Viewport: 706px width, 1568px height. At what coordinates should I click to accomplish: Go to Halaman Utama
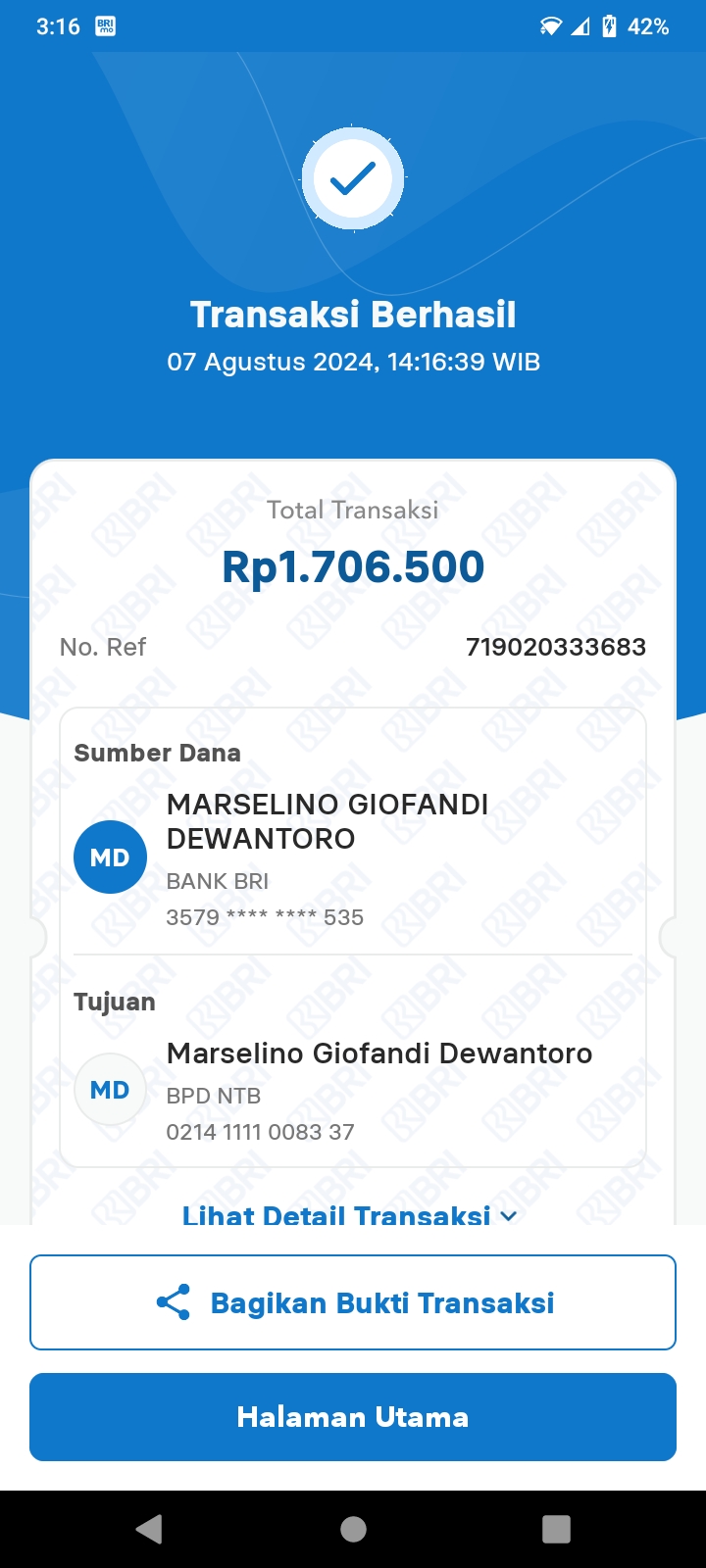[x=353, y=1417]
